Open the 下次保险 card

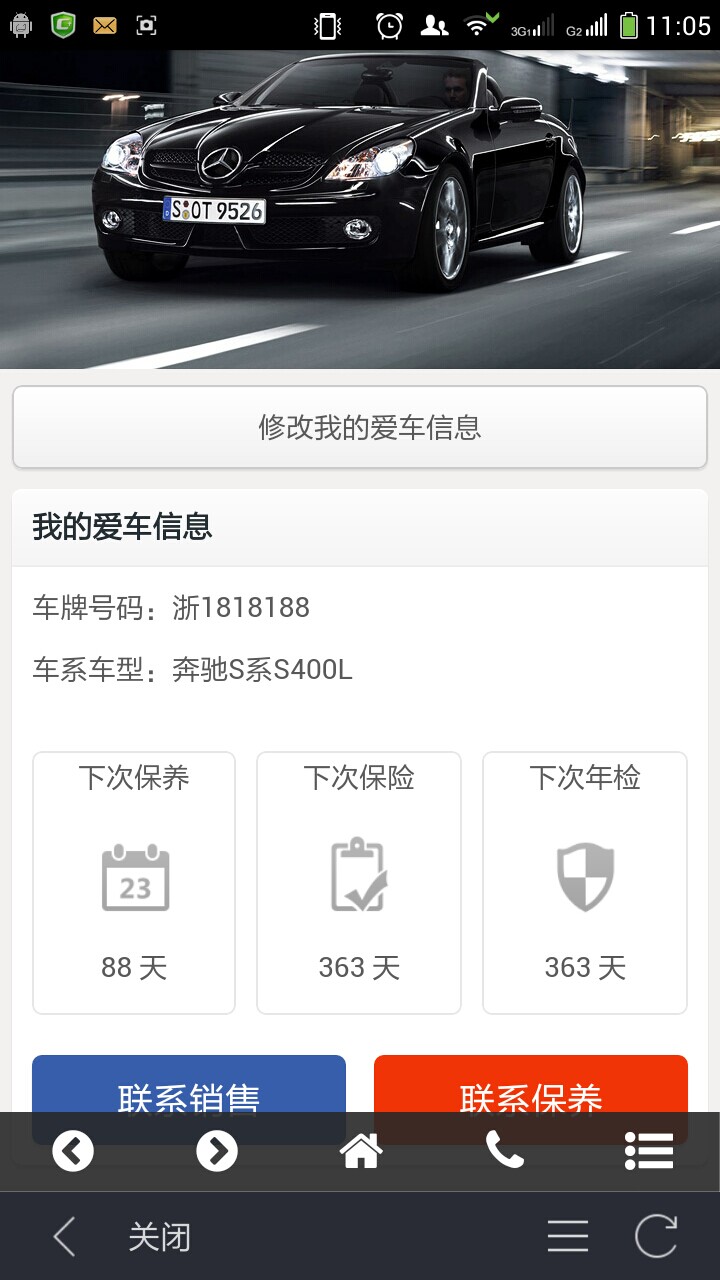pos(359,882)
